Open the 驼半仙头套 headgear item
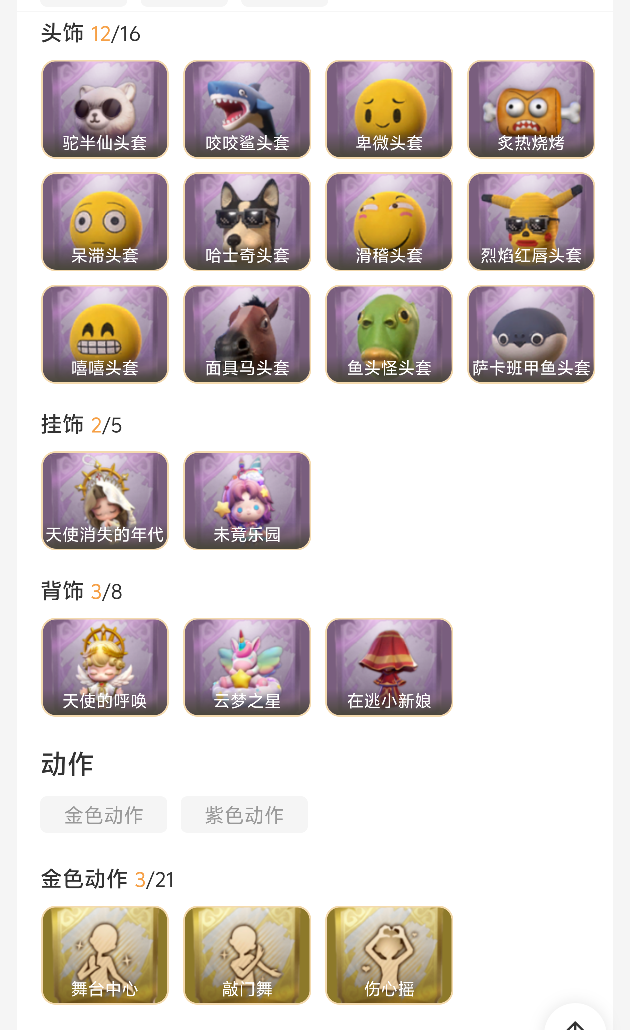Screen dimensions: 630x1030 tap(105, 109)
